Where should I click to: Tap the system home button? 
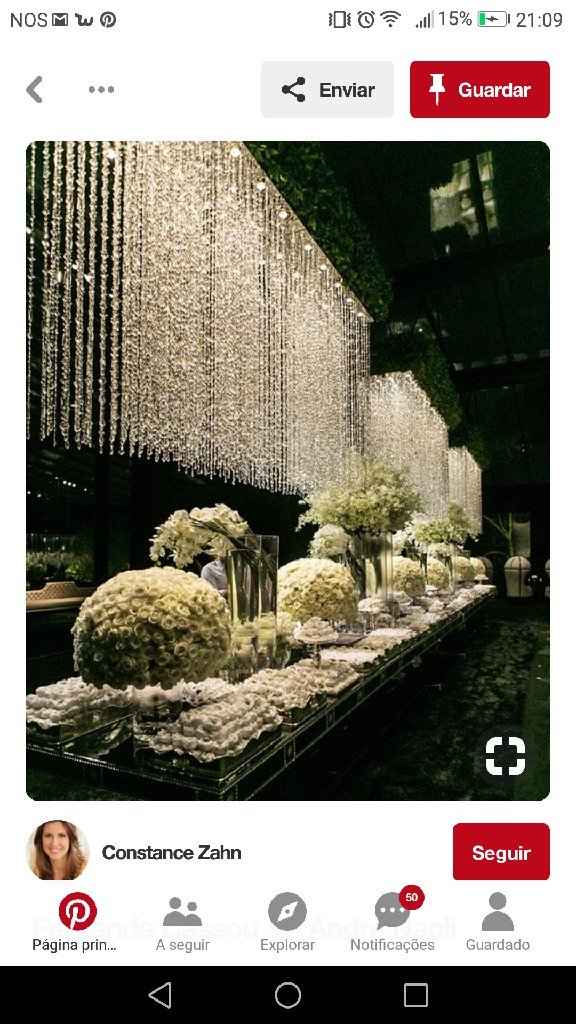coord(288,996)
